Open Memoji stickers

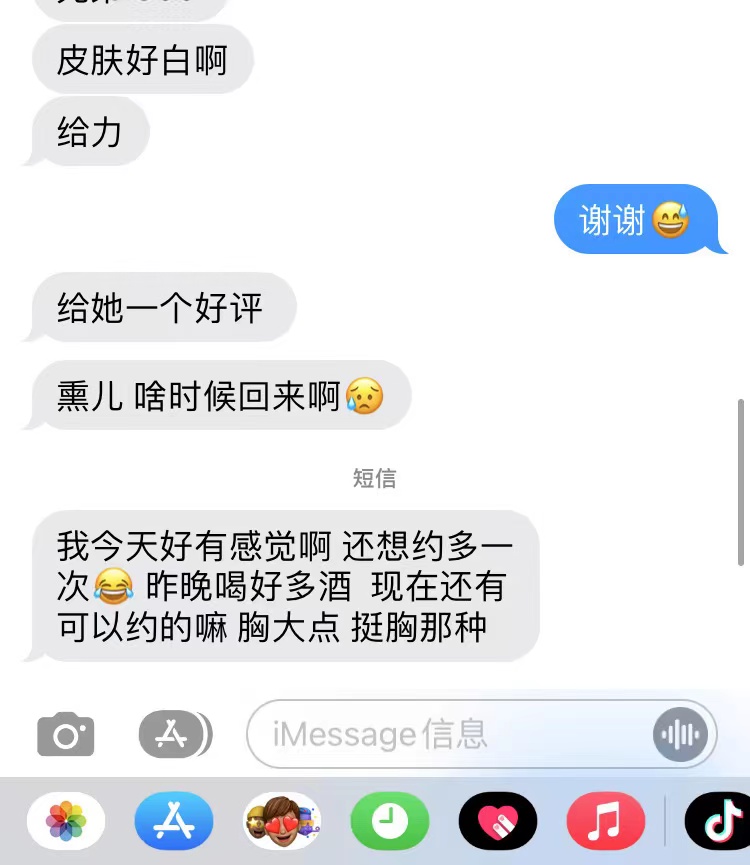pyautogui.click(x=282, y=821)
